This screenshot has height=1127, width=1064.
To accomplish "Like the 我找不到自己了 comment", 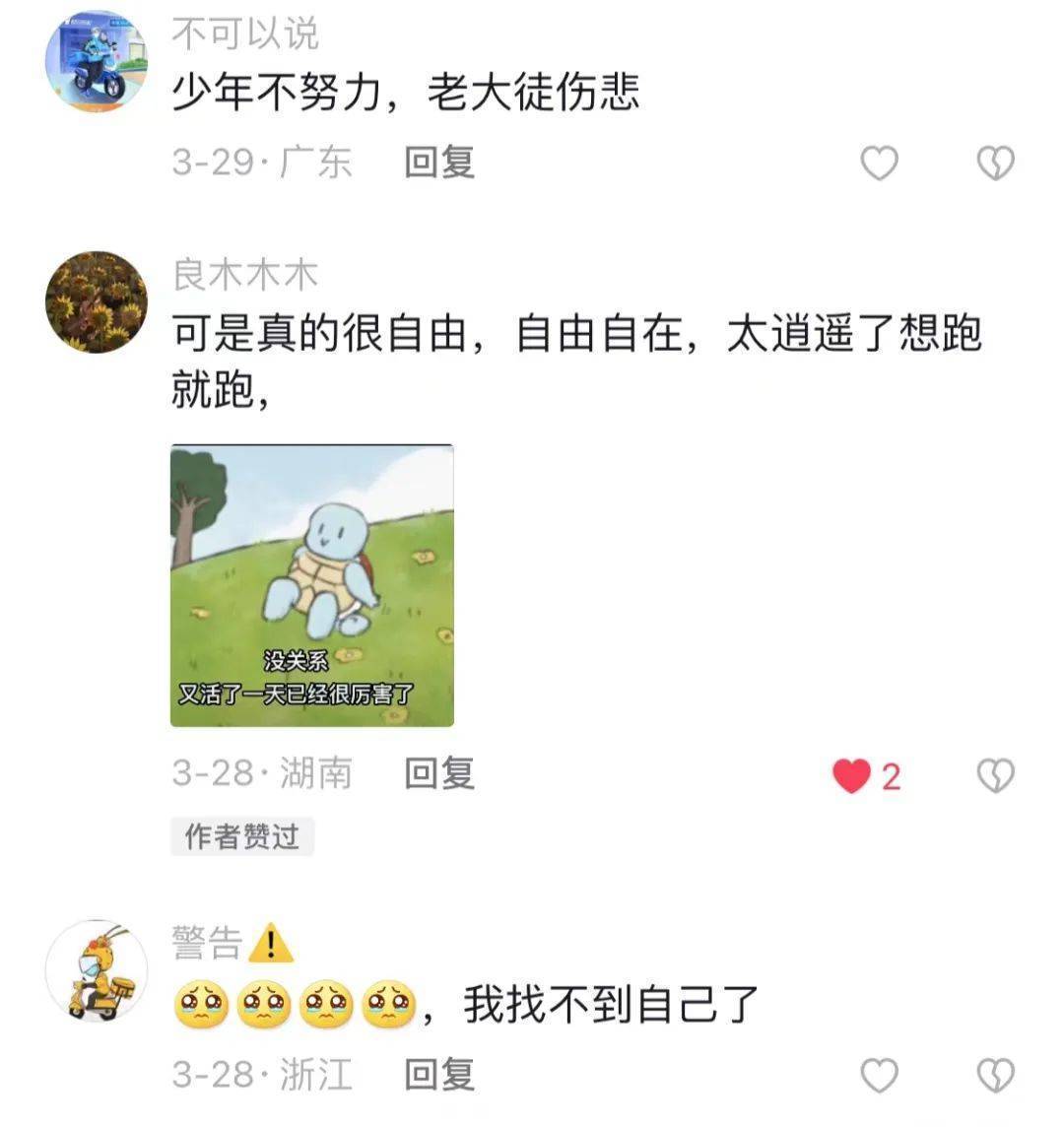I will [879, 1075].
